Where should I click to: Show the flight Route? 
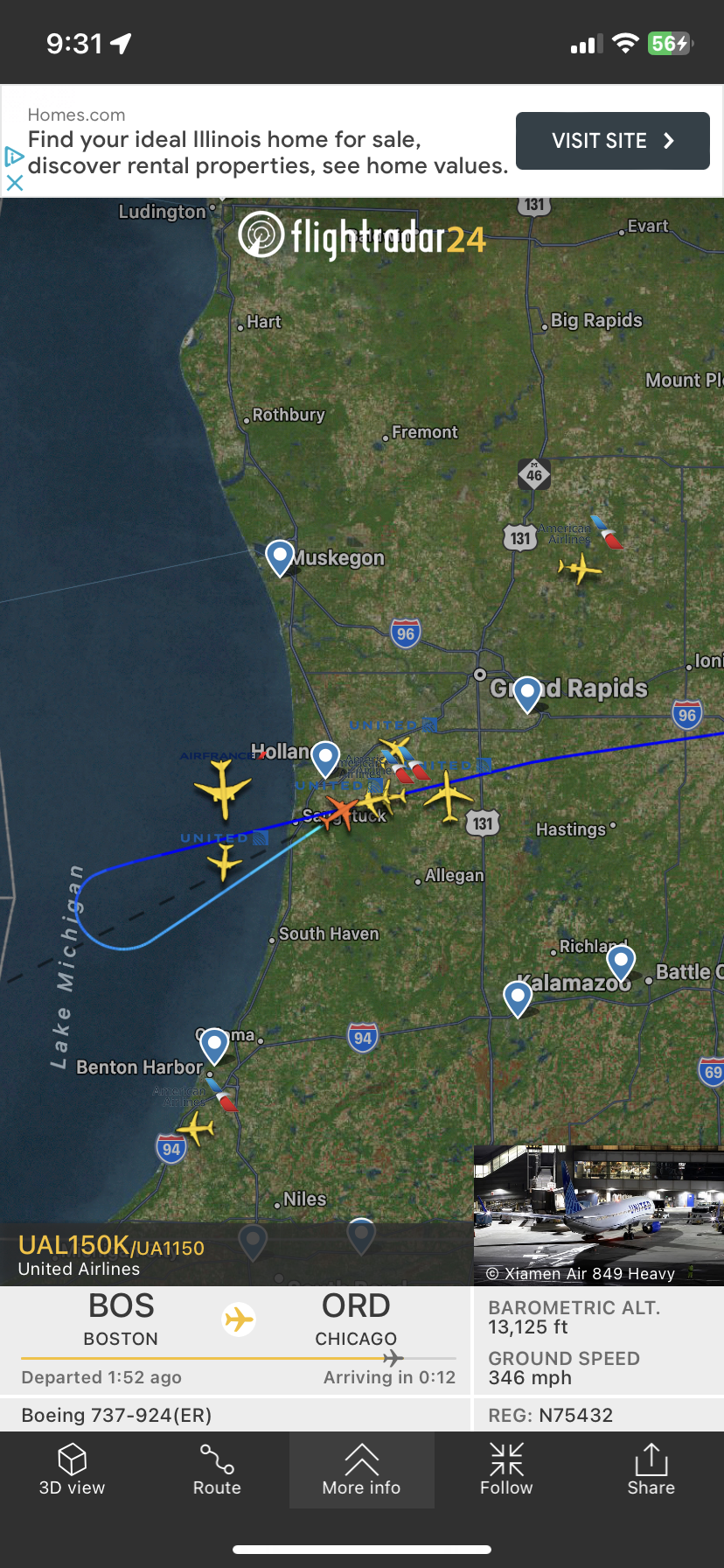click(217, 1470)
